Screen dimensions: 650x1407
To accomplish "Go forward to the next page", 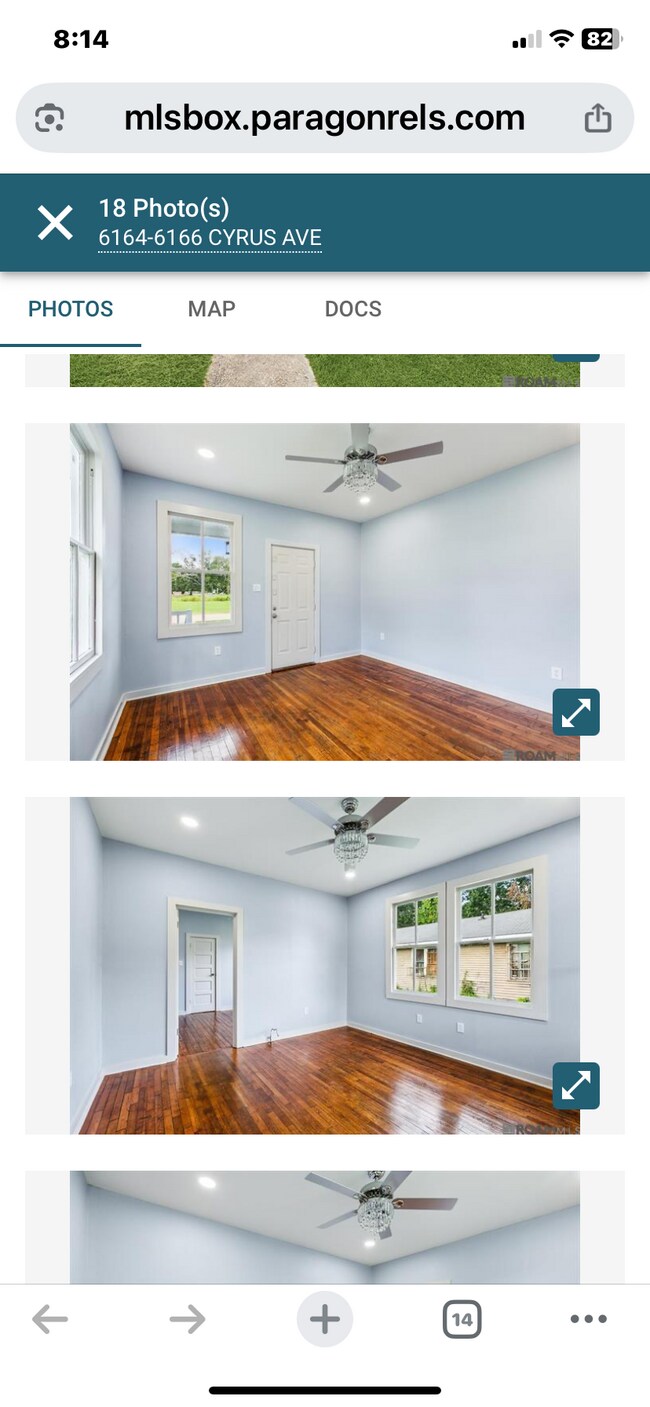I will (187, 1320).
